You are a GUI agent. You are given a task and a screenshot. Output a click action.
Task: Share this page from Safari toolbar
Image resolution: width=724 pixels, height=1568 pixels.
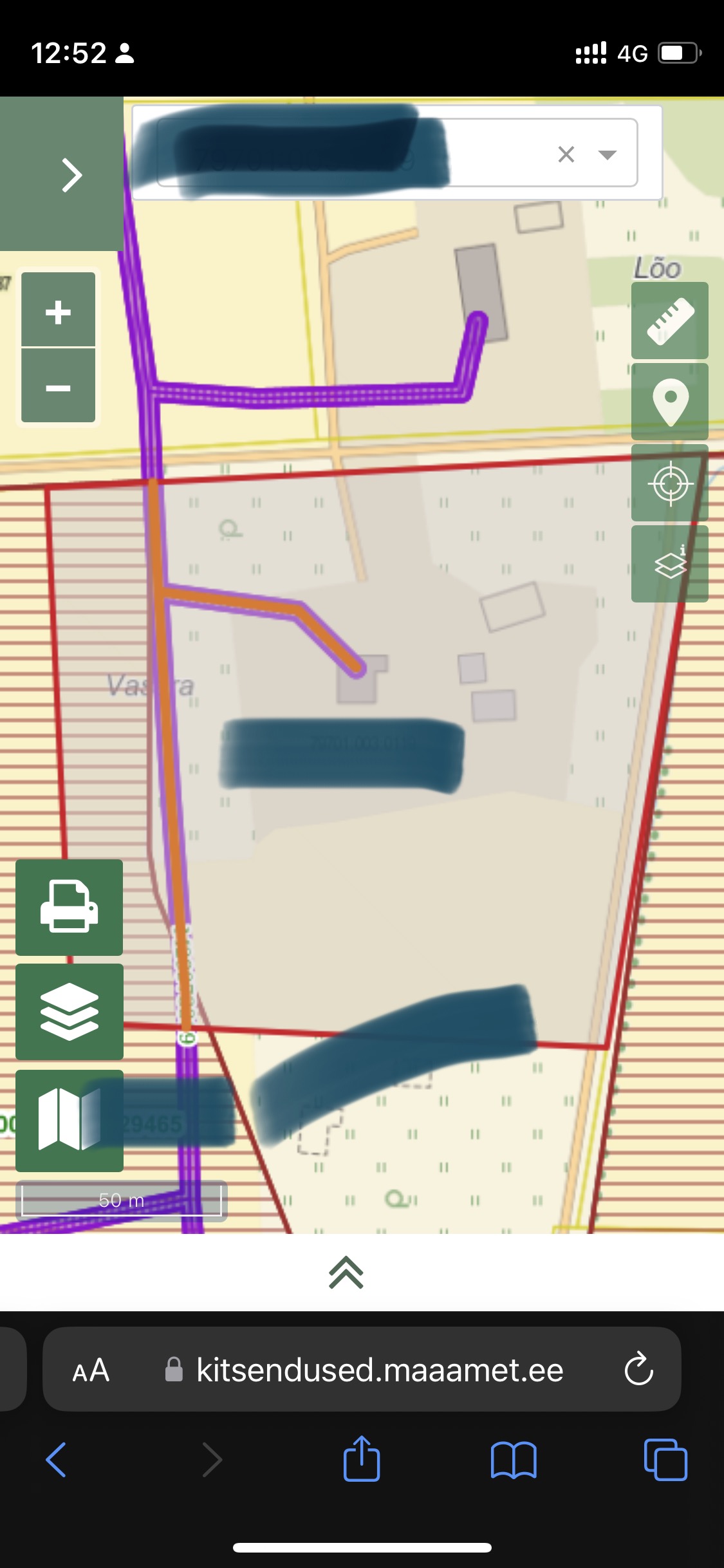(x=362, y=1459)
